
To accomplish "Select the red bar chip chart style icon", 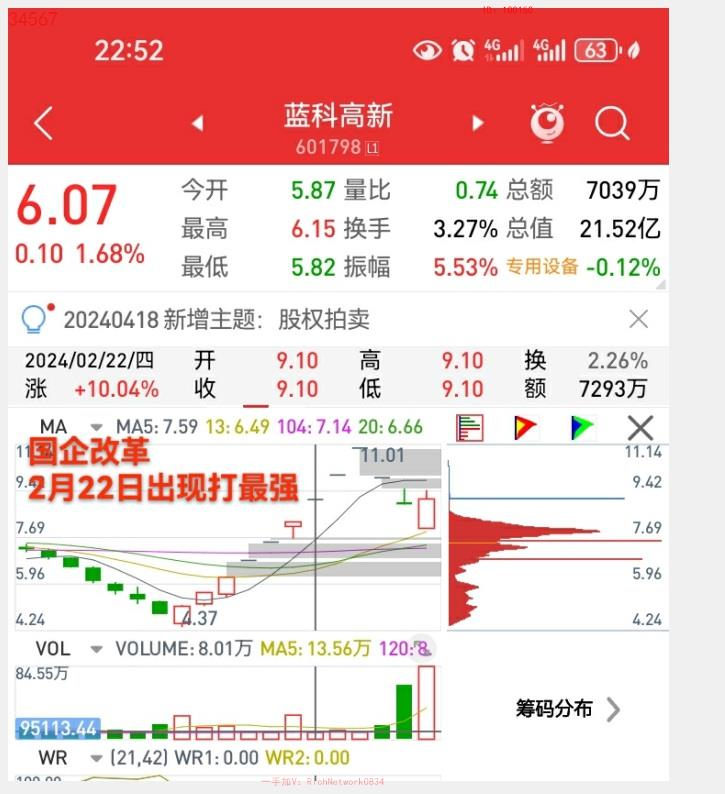I will coord(470,428).
